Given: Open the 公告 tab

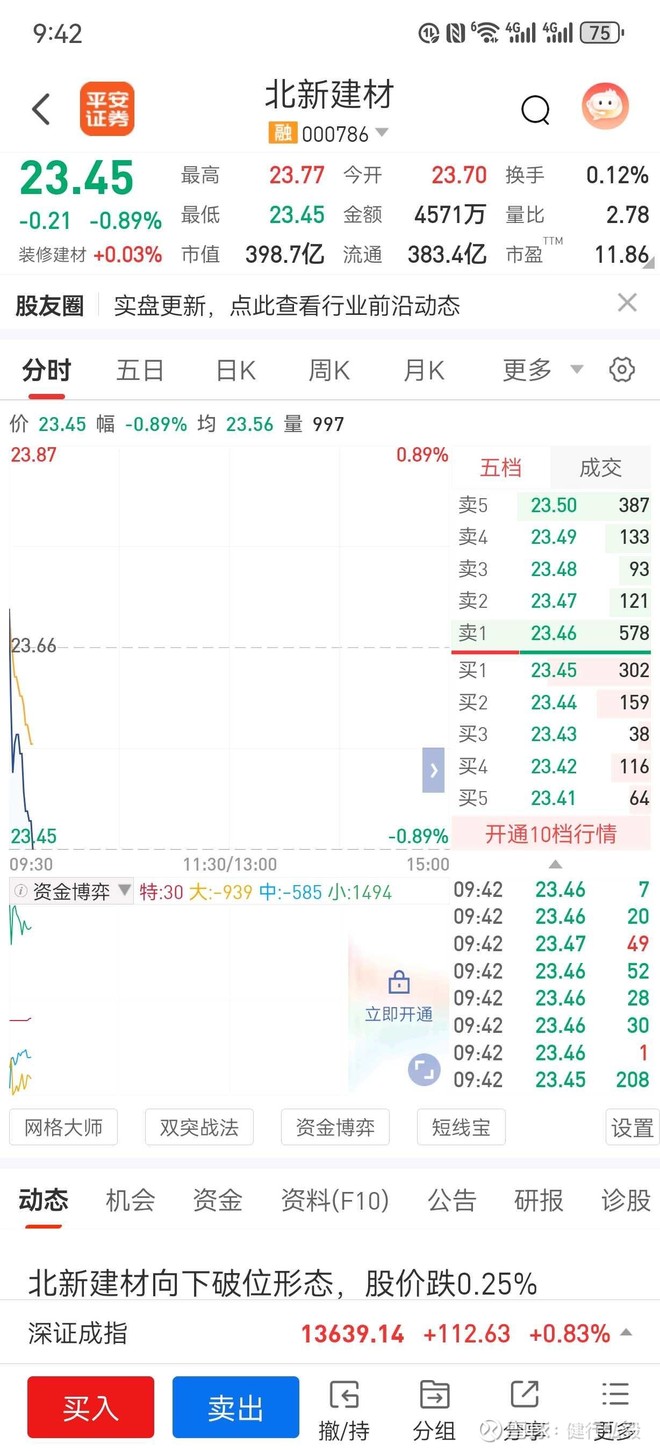Looking at the screenshot, I should coord(452,1200).
